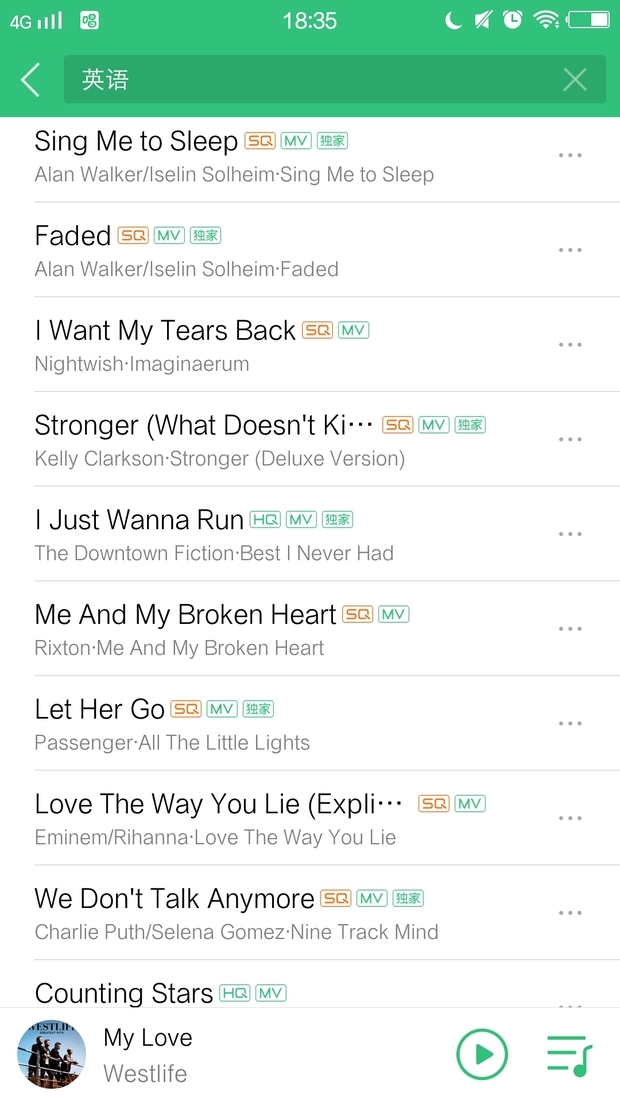Show options menu for Sing Me to Sleep

[570, 156]
